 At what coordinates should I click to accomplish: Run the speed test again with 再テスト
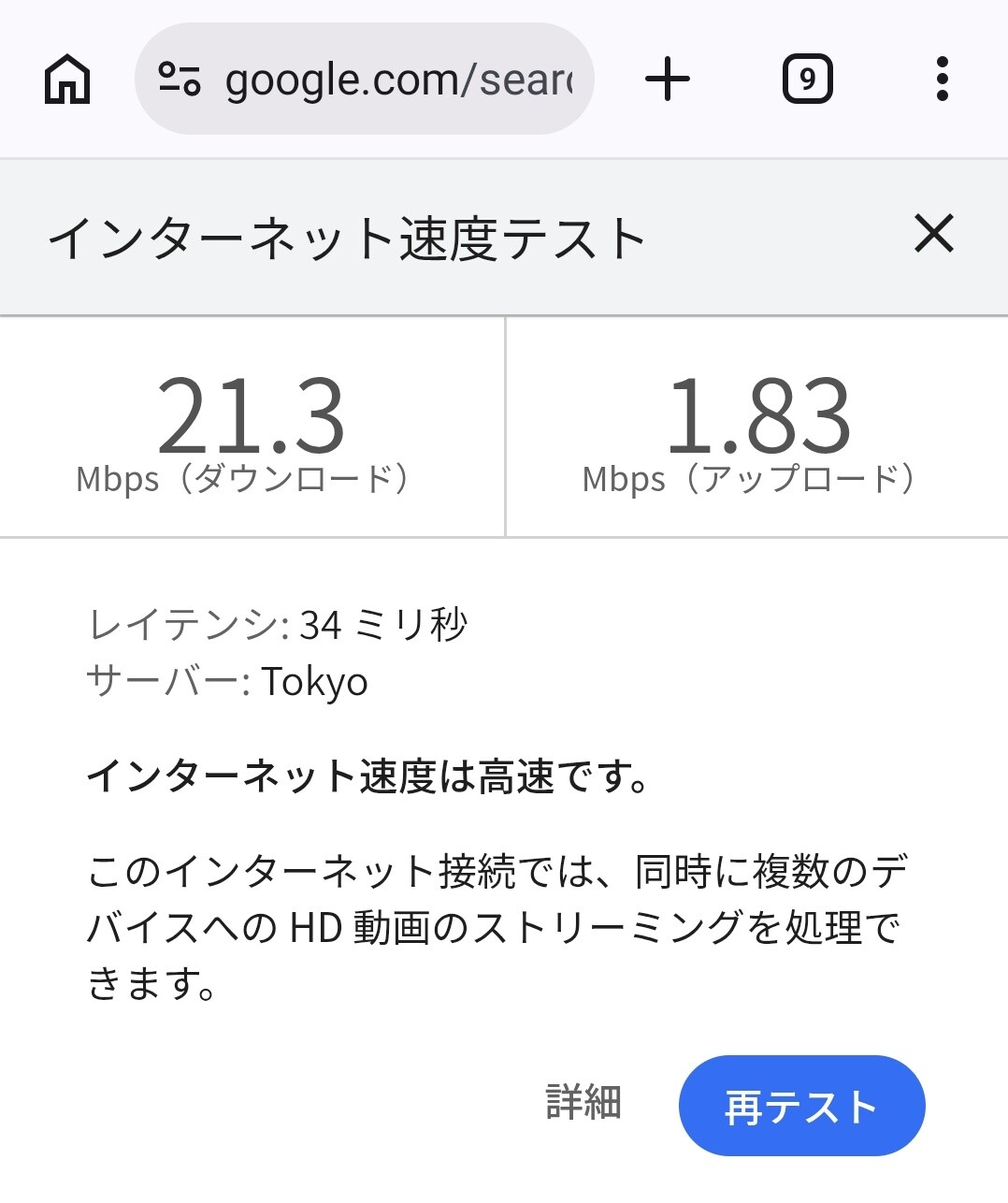[x=801, y=1106]
